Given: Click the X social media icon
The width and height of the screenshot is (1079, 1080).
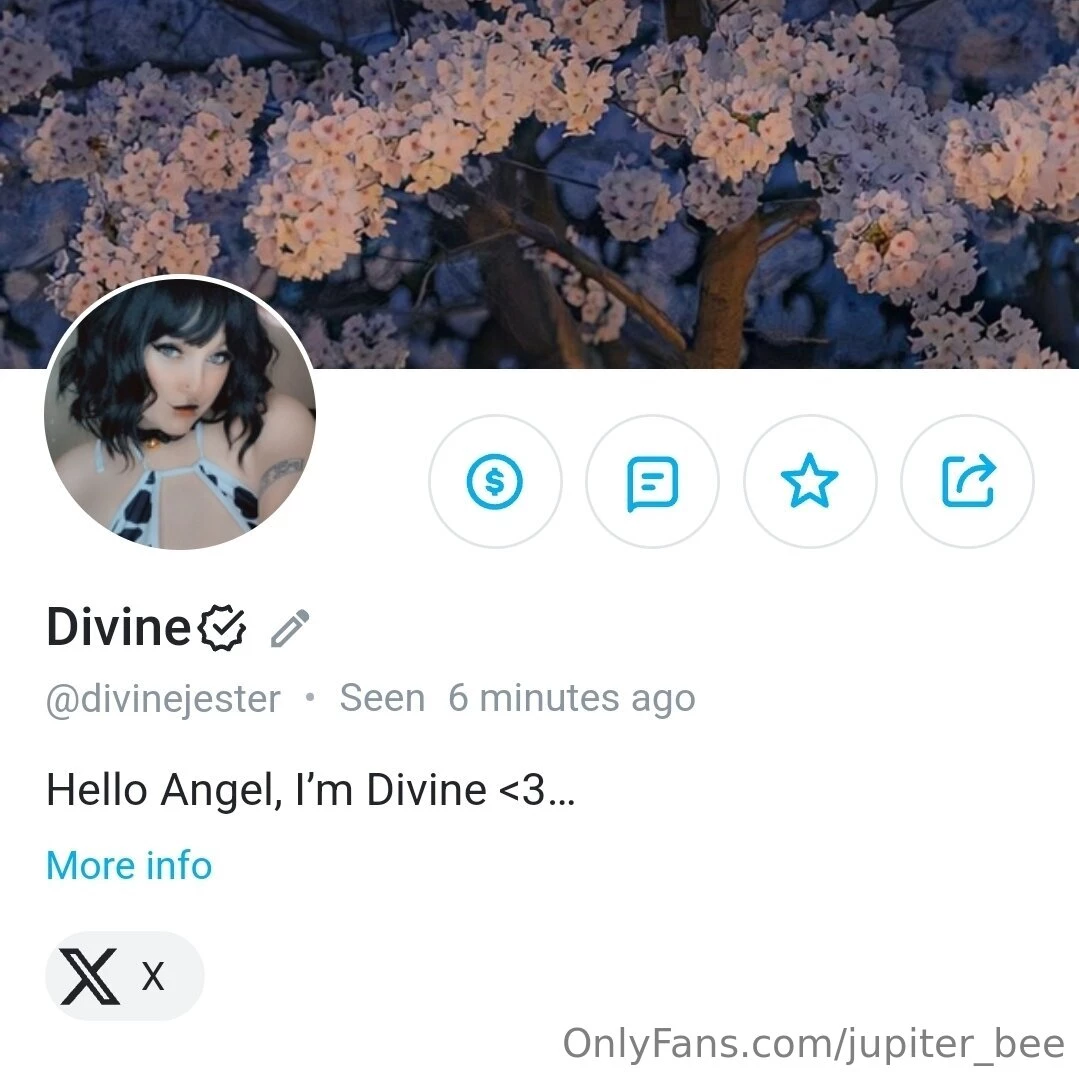Looking at the screenshot, I should [x=88, y=975].
